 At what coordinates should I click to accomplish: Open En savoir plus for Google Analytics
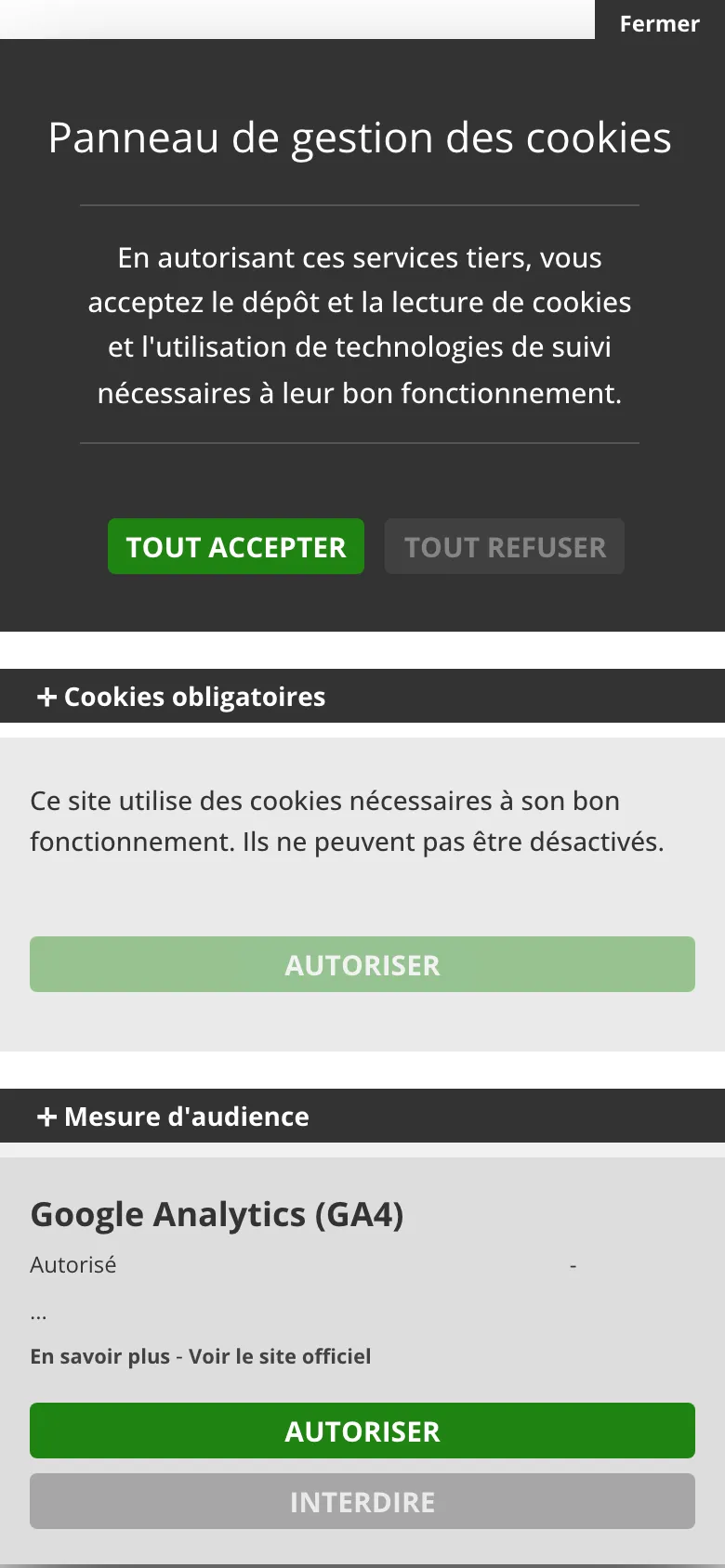[x=99, y=1356]
